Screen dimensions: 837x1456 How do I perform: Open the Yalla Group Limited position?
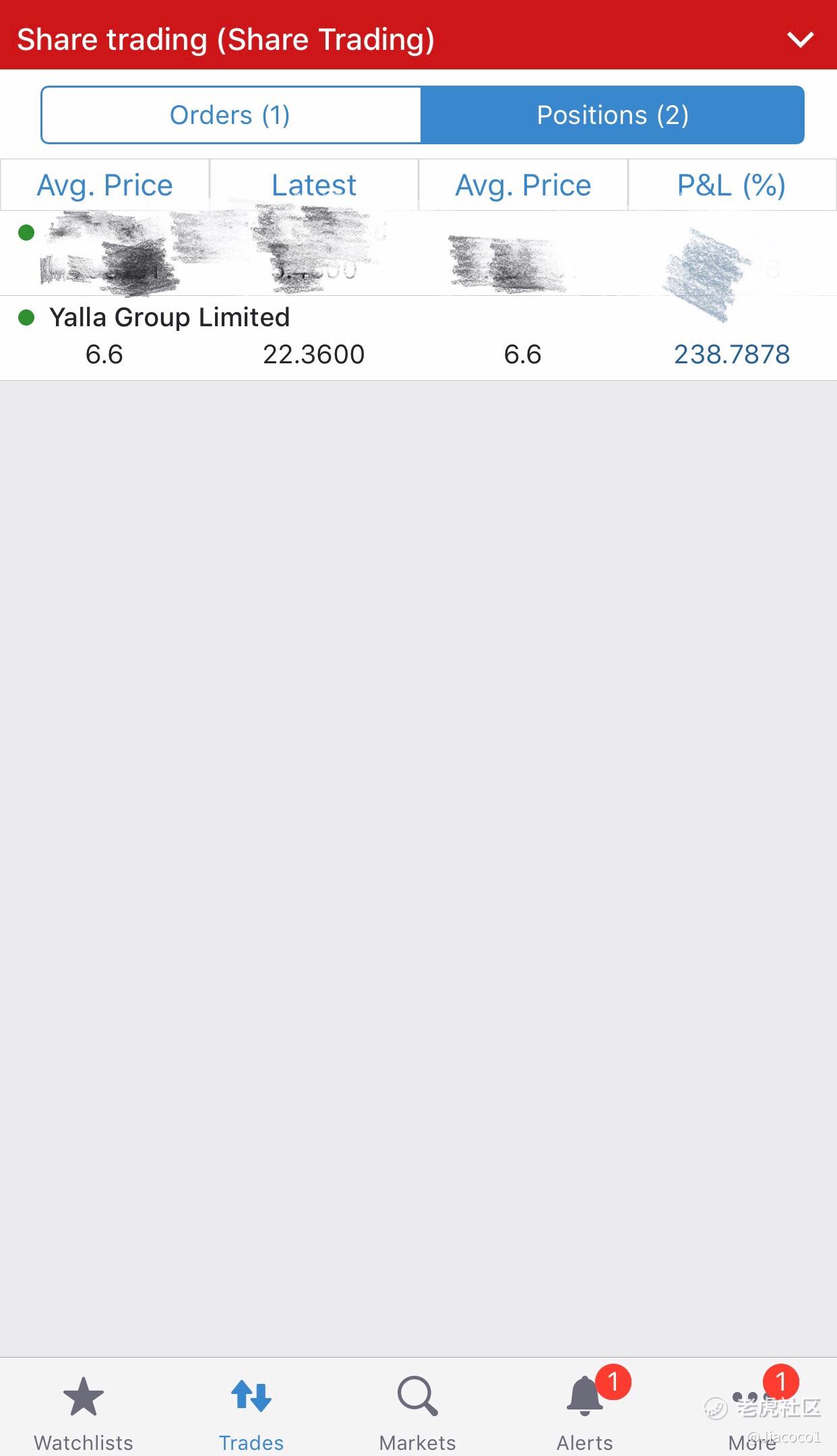click(418, 338)
